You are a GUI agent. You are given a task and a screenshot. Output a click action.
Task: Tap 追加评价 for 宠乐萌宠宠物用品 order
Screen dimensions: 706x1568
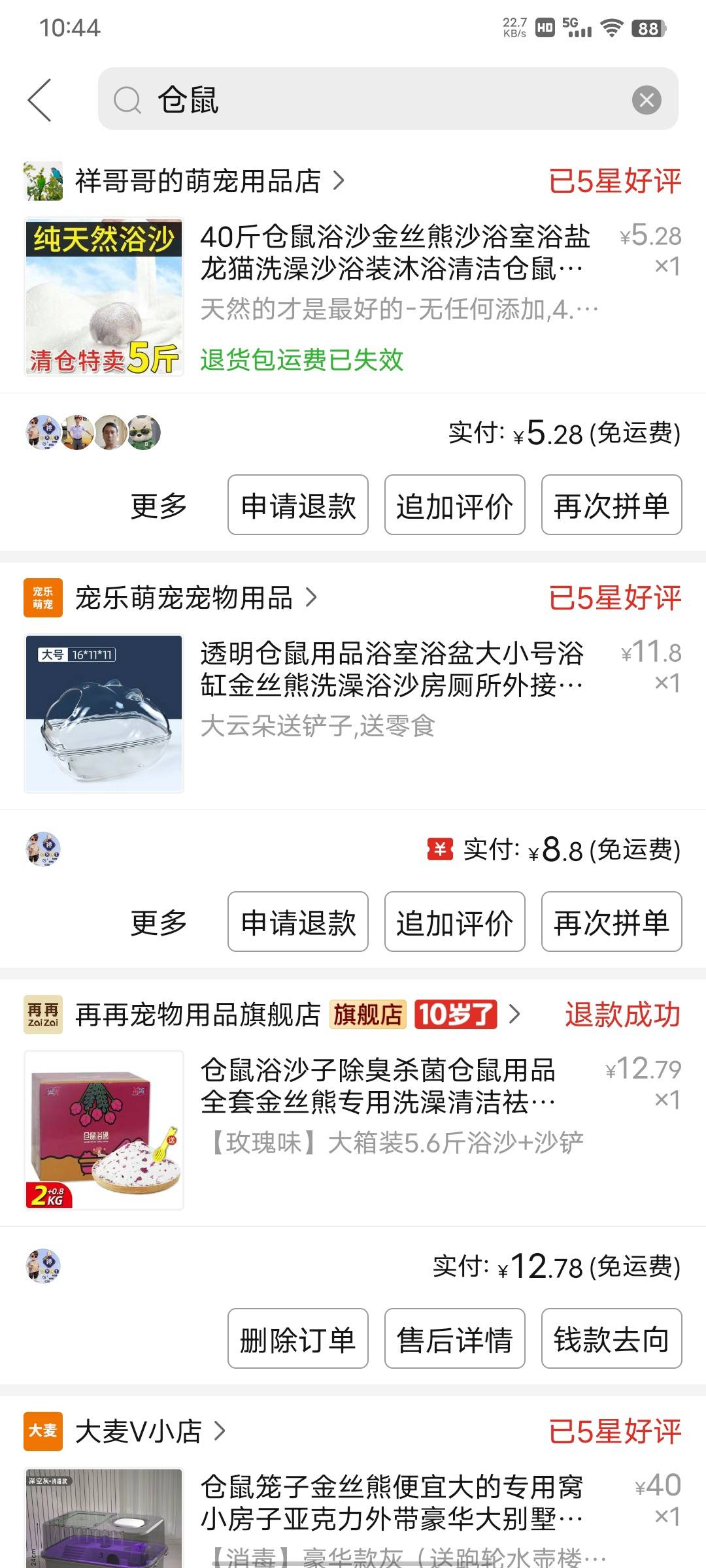(454, 922)
